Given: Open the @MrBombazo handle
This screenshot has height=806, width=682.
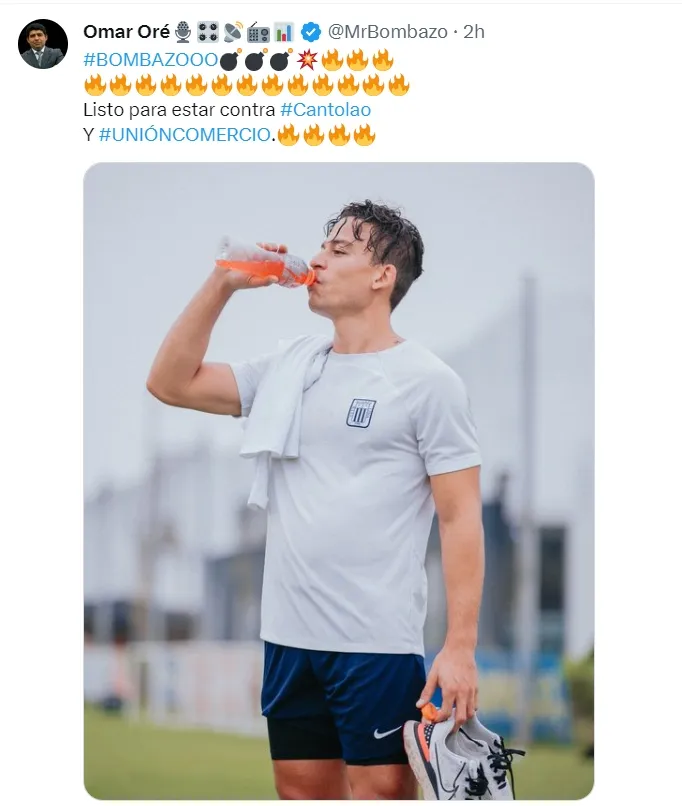Looking at the screenshot, I should click(386, 32).
